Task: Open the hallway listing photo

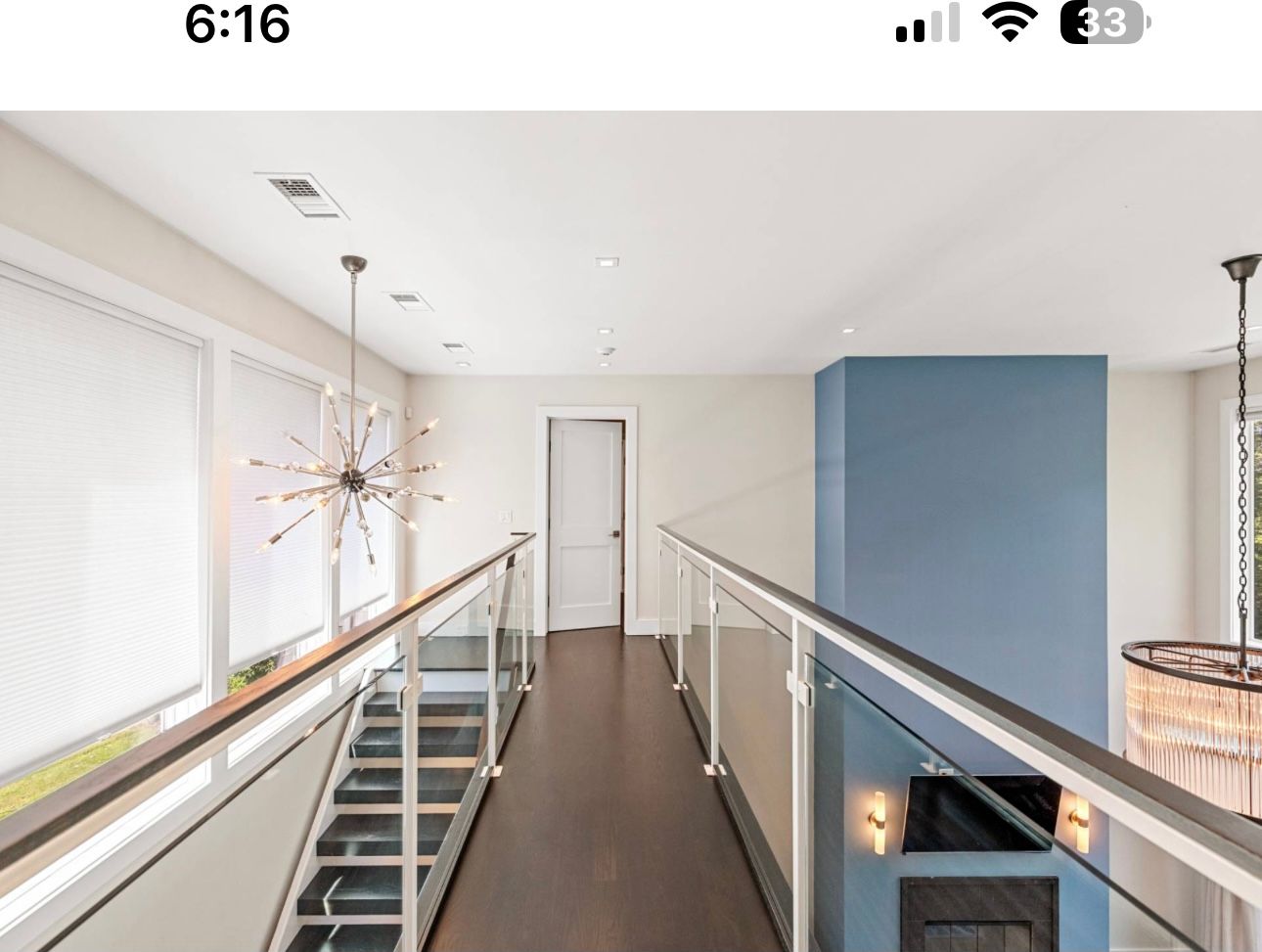Action: tap(631, 530)
